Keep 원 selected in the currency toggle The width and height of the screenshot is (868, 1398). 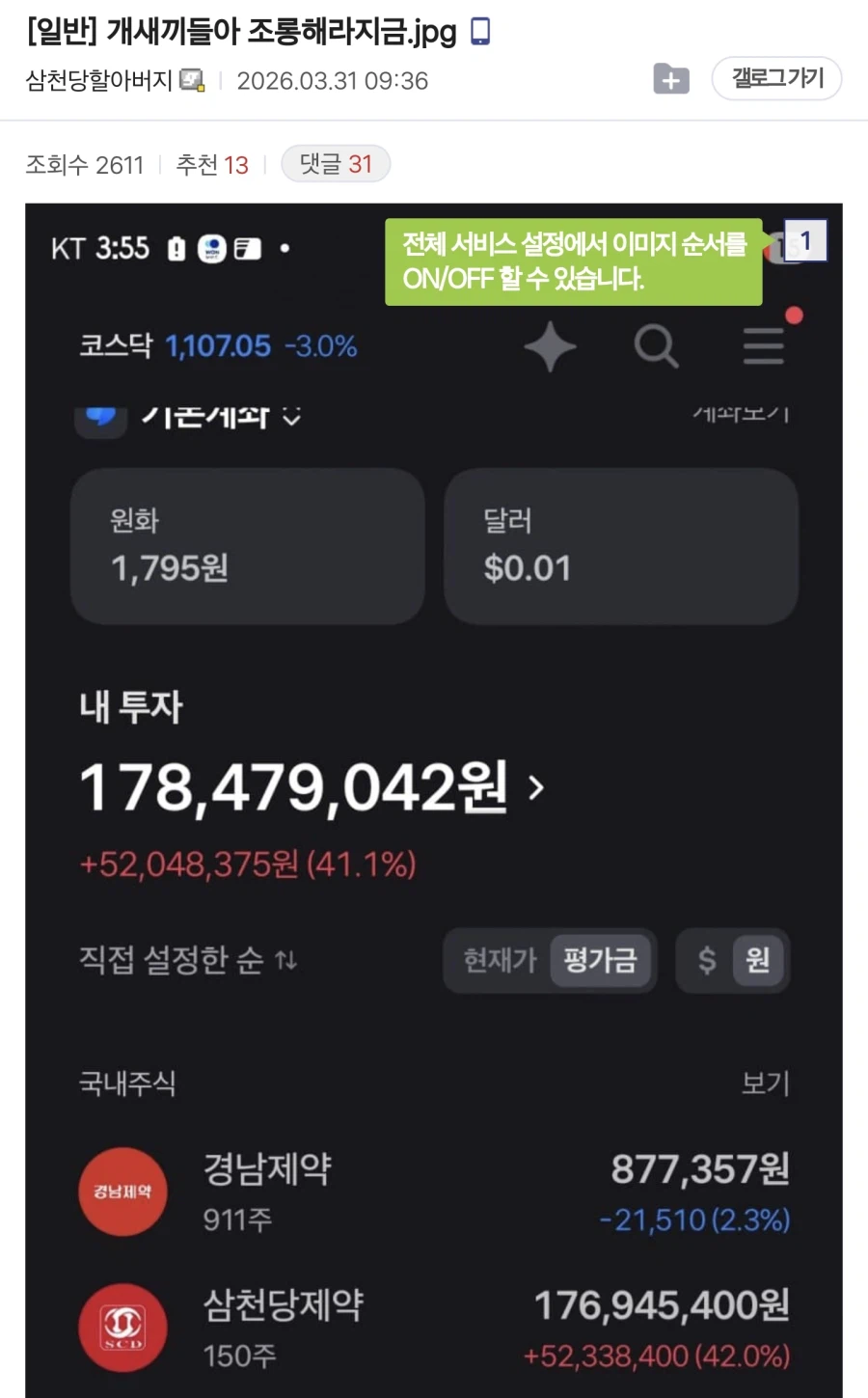(x=758, y=960)
